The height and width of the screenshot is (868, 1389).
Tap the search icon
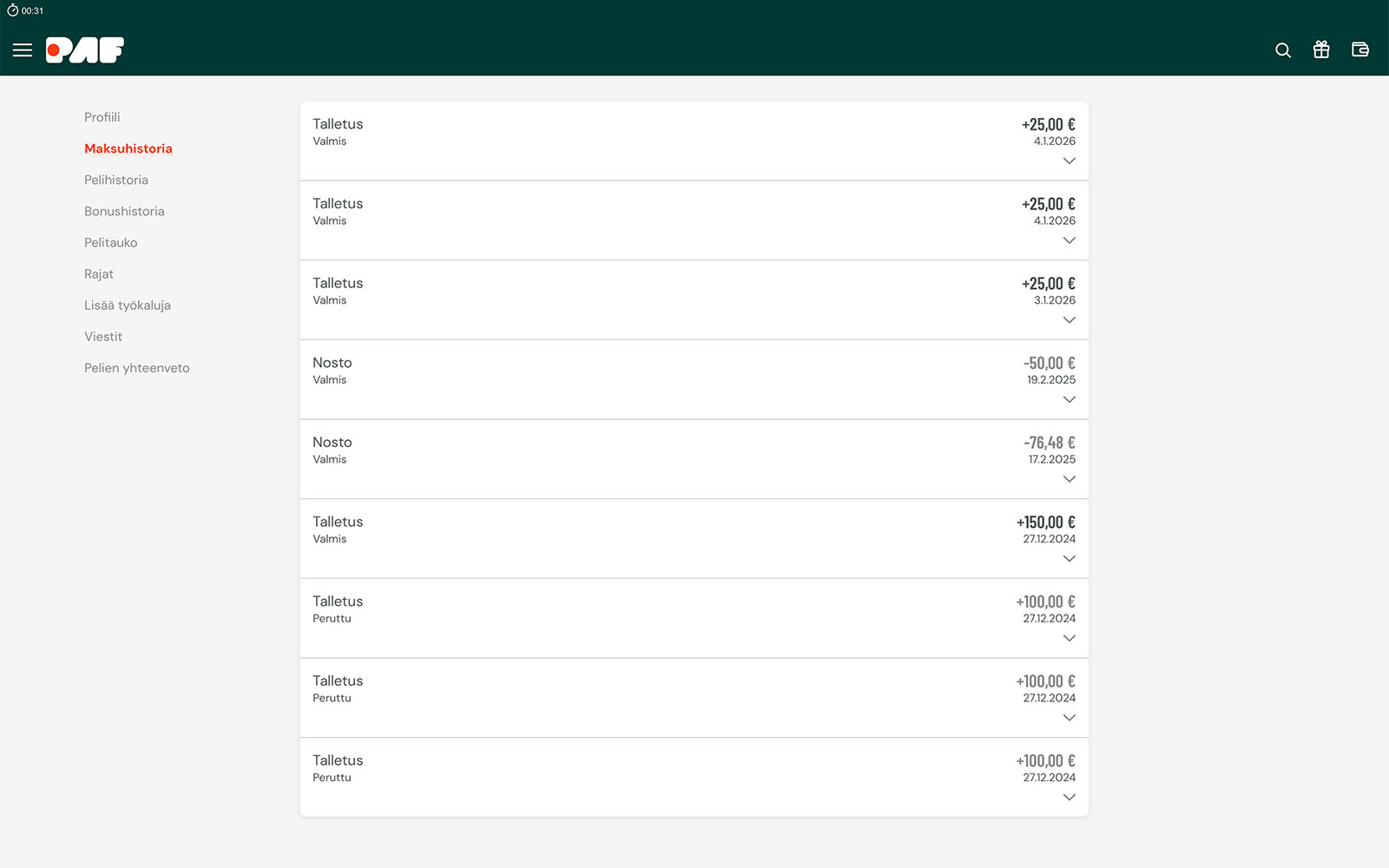pyautogui.click(x=1283, y=50)
